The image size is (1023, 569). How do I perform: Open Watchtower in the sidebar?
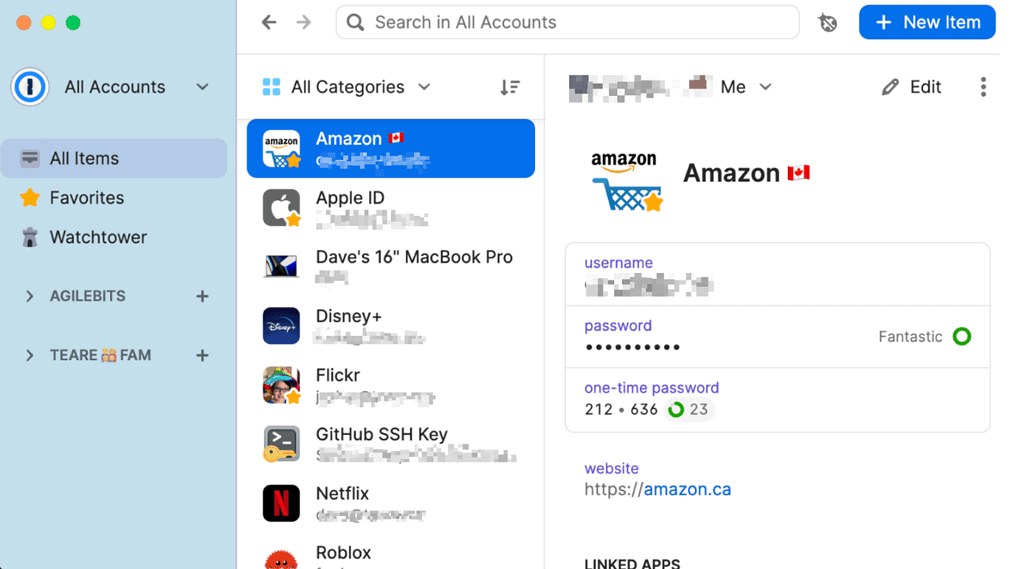(x=98, y=237)
